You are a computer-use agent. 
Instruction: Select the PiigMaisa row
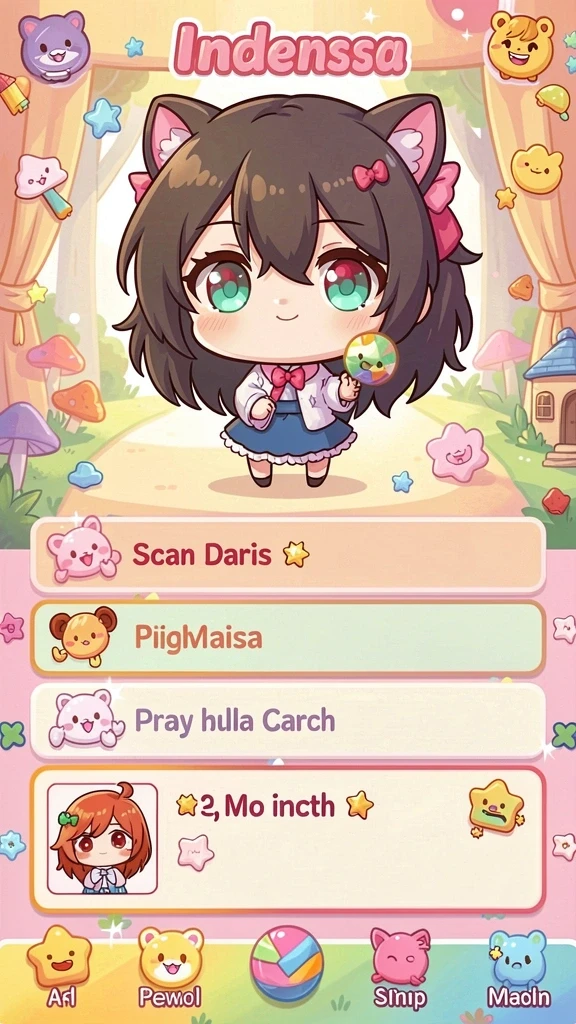click(288, 638)
